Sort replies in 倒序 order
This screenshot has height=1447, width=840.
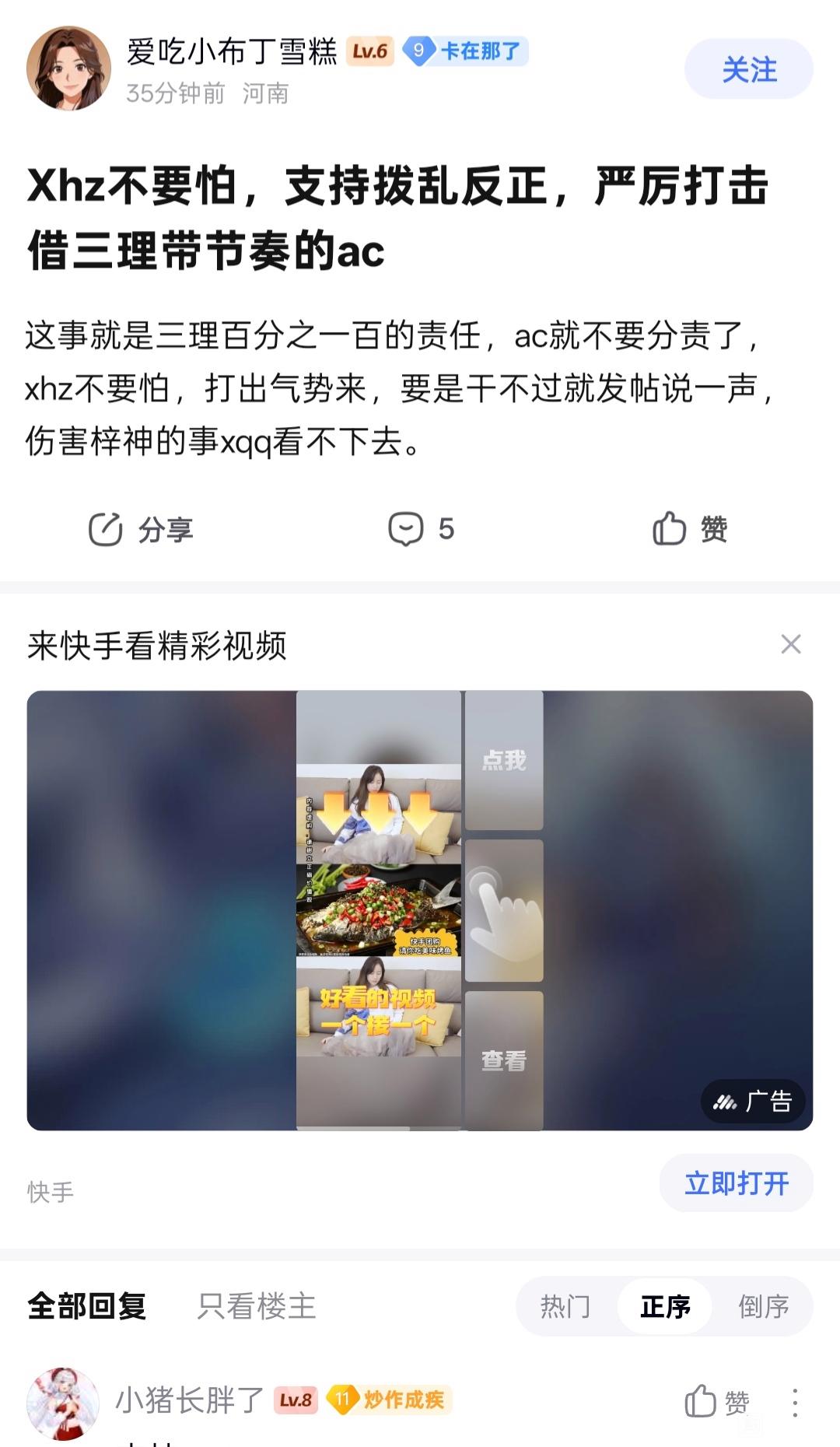coord(763,1306)
